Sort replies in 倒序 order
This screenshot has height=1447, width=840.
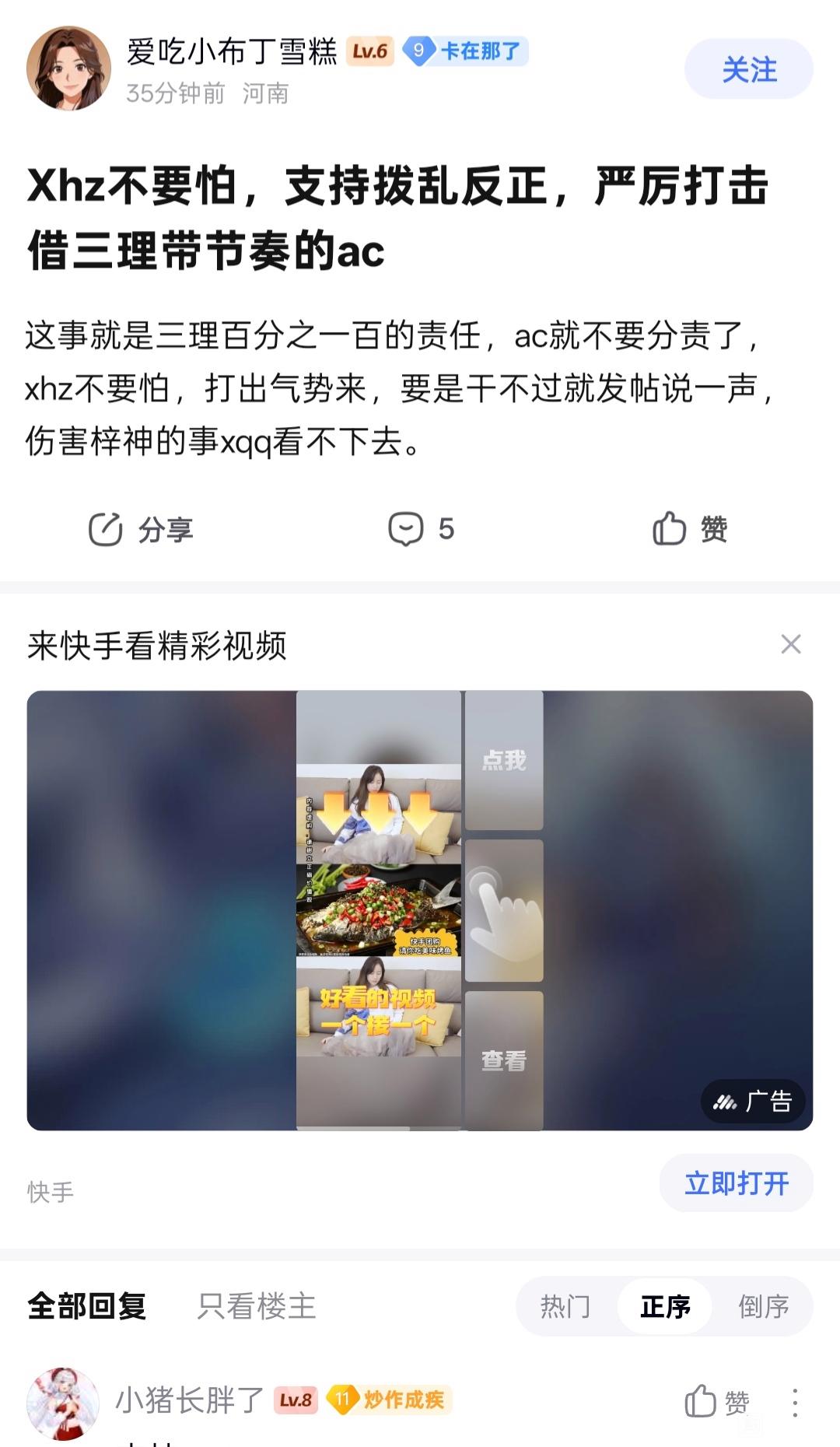coord(763,1306)
